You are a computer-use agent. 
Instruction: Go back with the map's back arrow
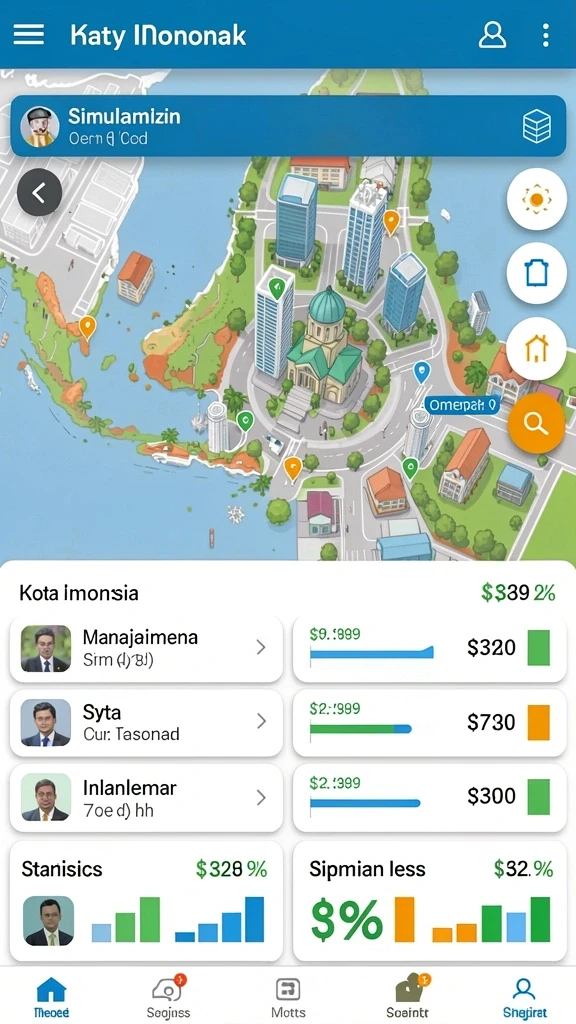pyautogui.click(x=39, y=193)
